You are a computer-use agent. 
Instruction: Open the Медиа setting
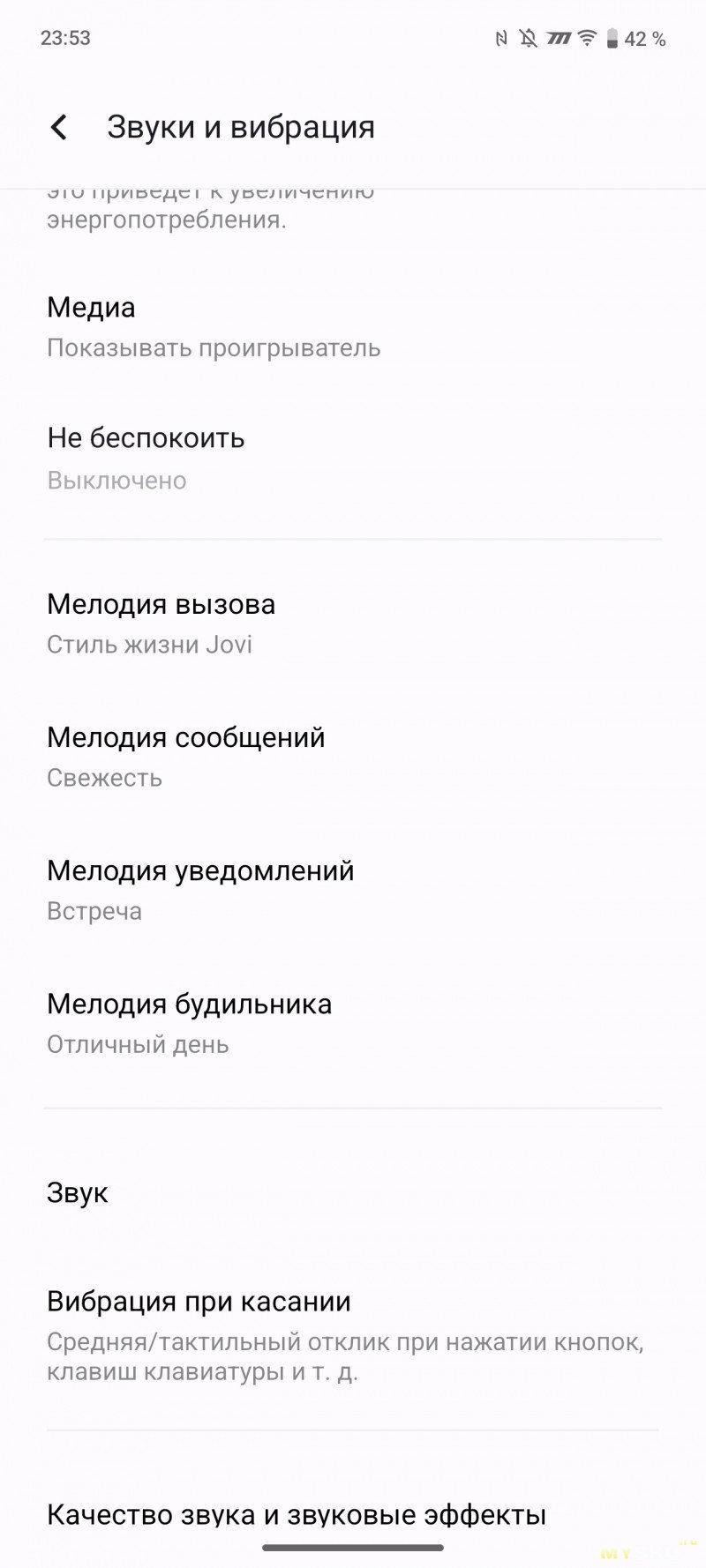(353, 326)
